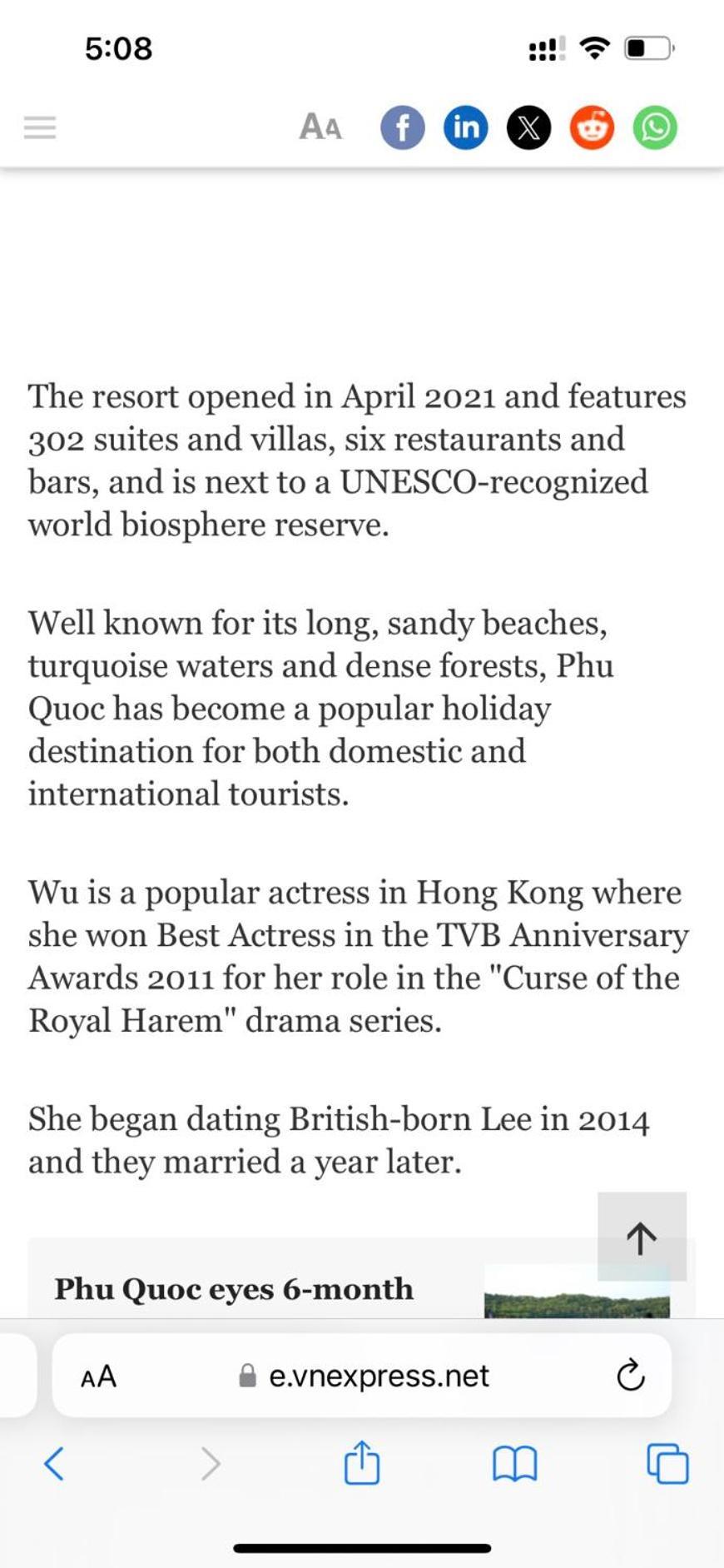Viewport: 724px width, 1568px height.
Task: Open the hamburger menu
Action: click(x=40, y=127)
